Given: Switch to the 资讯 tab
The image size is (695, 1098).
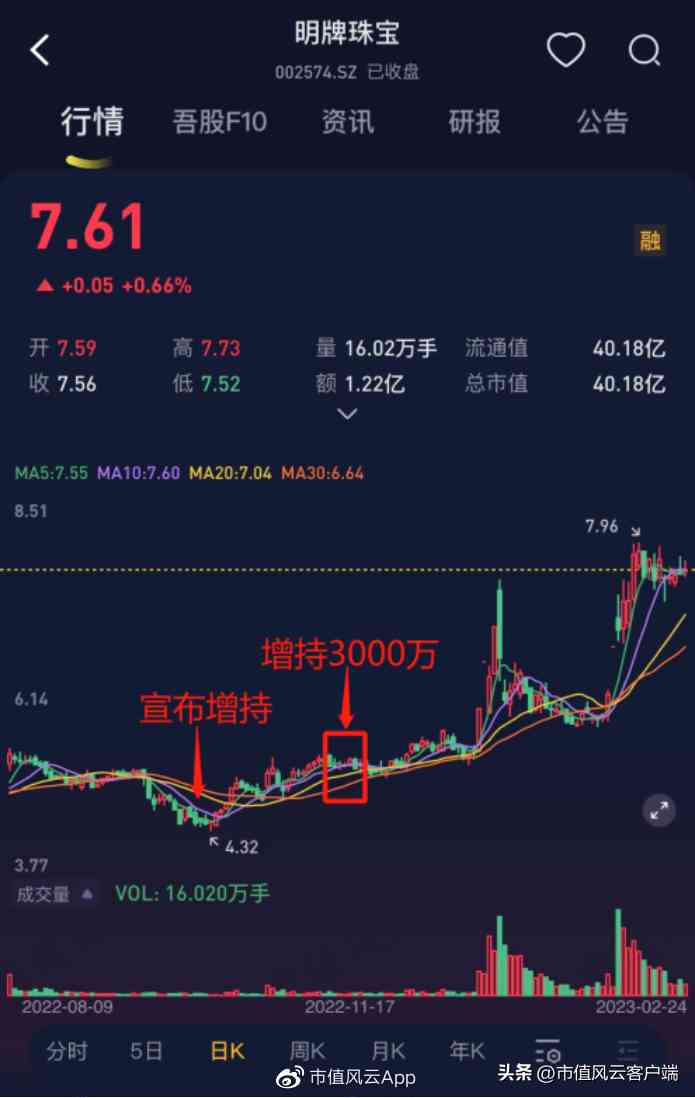Looking at the screenshot, I should tap(347, 122).
